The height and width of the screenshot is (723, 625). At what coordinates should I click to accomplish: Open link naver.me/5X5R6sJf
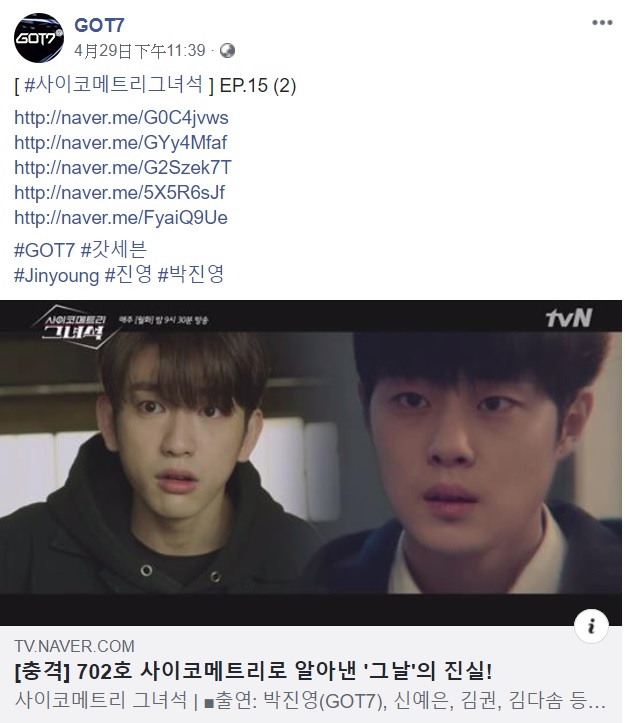click(x=120, y=192)
